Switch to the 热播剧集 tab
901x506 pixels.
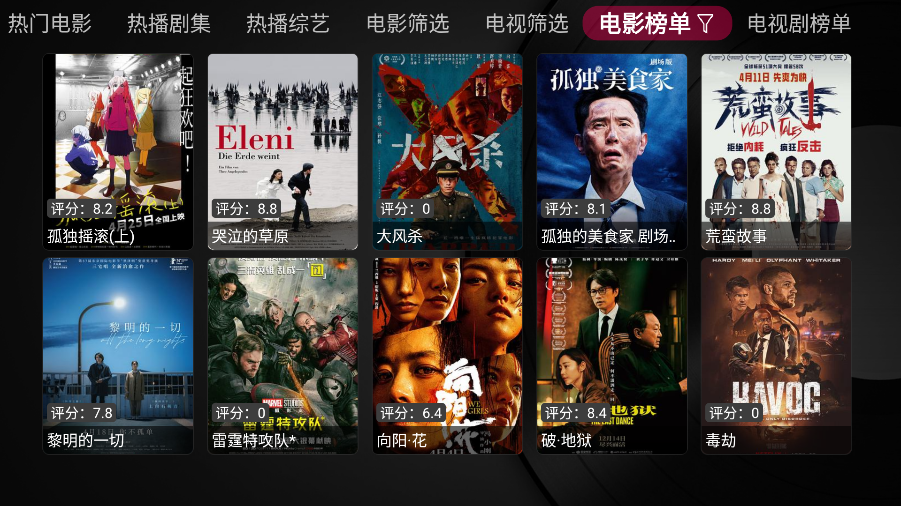point(169,23)
